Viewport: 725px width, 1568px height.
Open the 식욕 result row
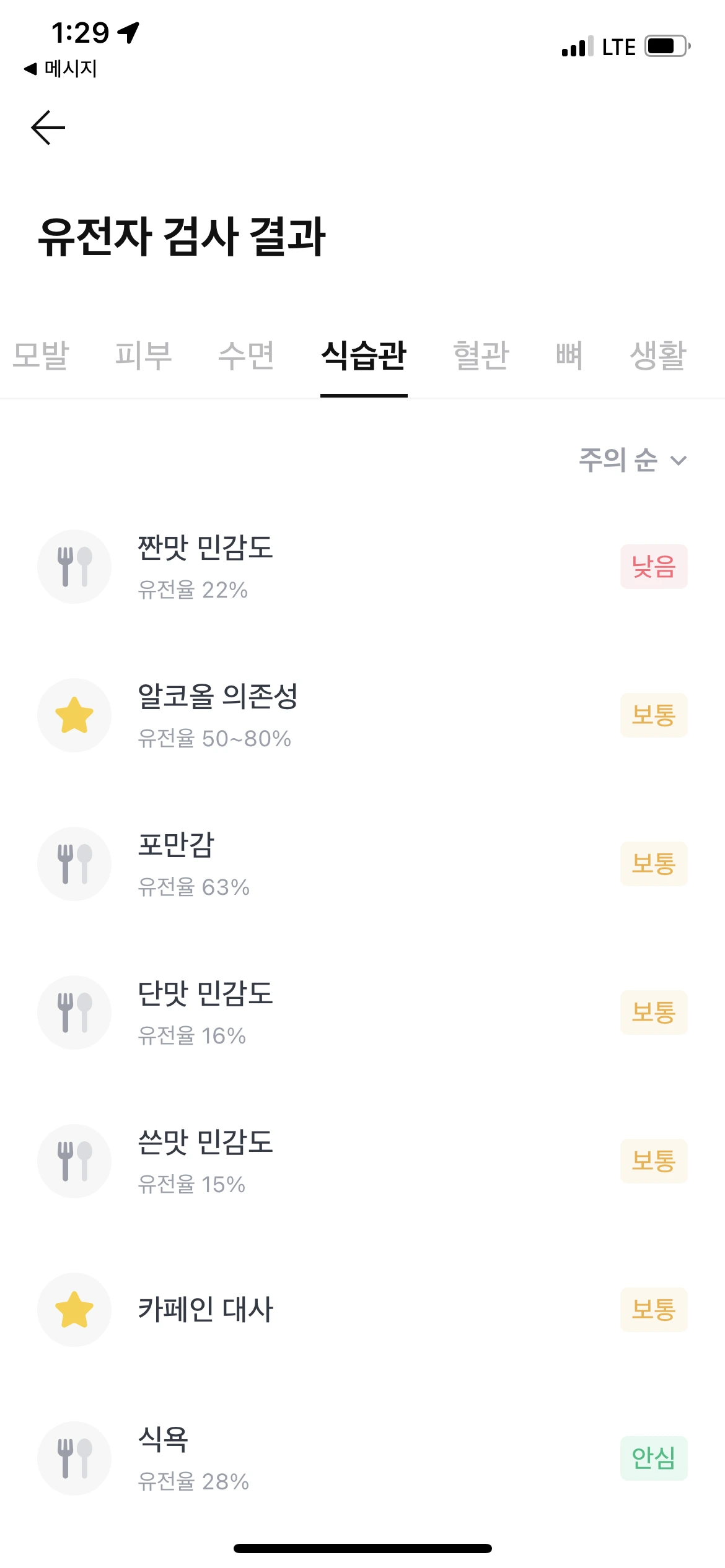point(362,1458)
